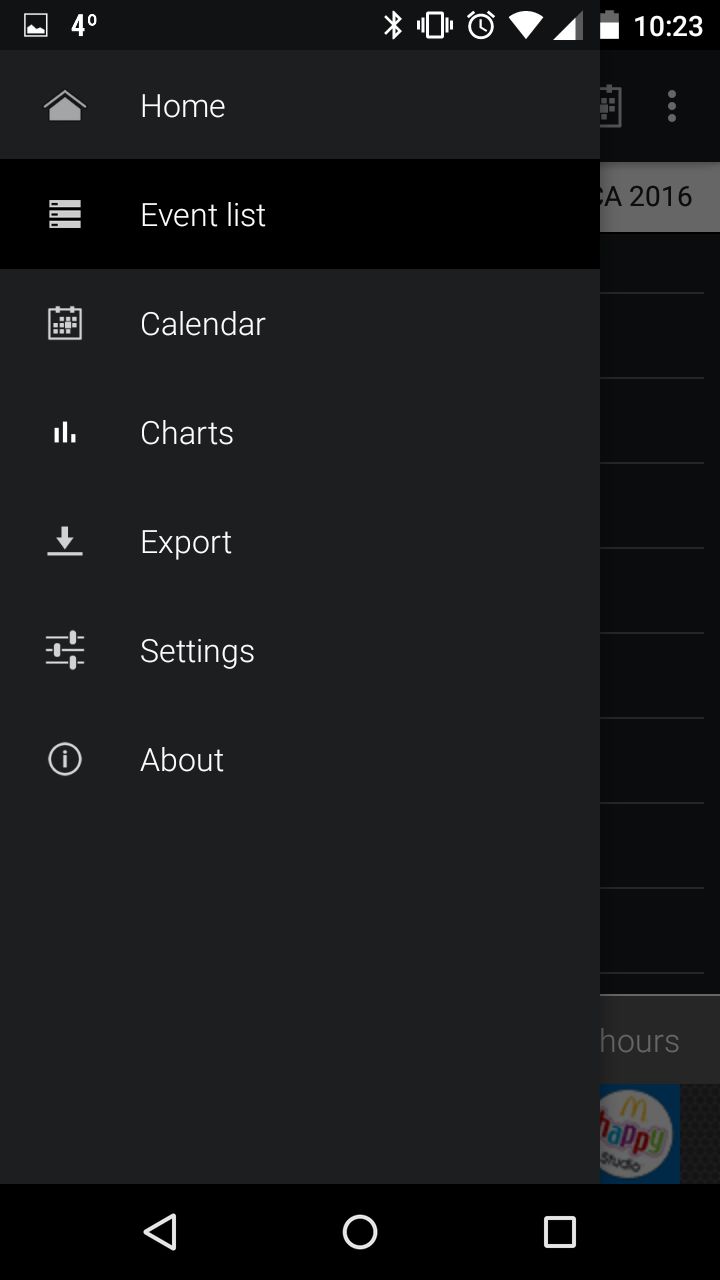Tap the Android back button

point(160,1232)
